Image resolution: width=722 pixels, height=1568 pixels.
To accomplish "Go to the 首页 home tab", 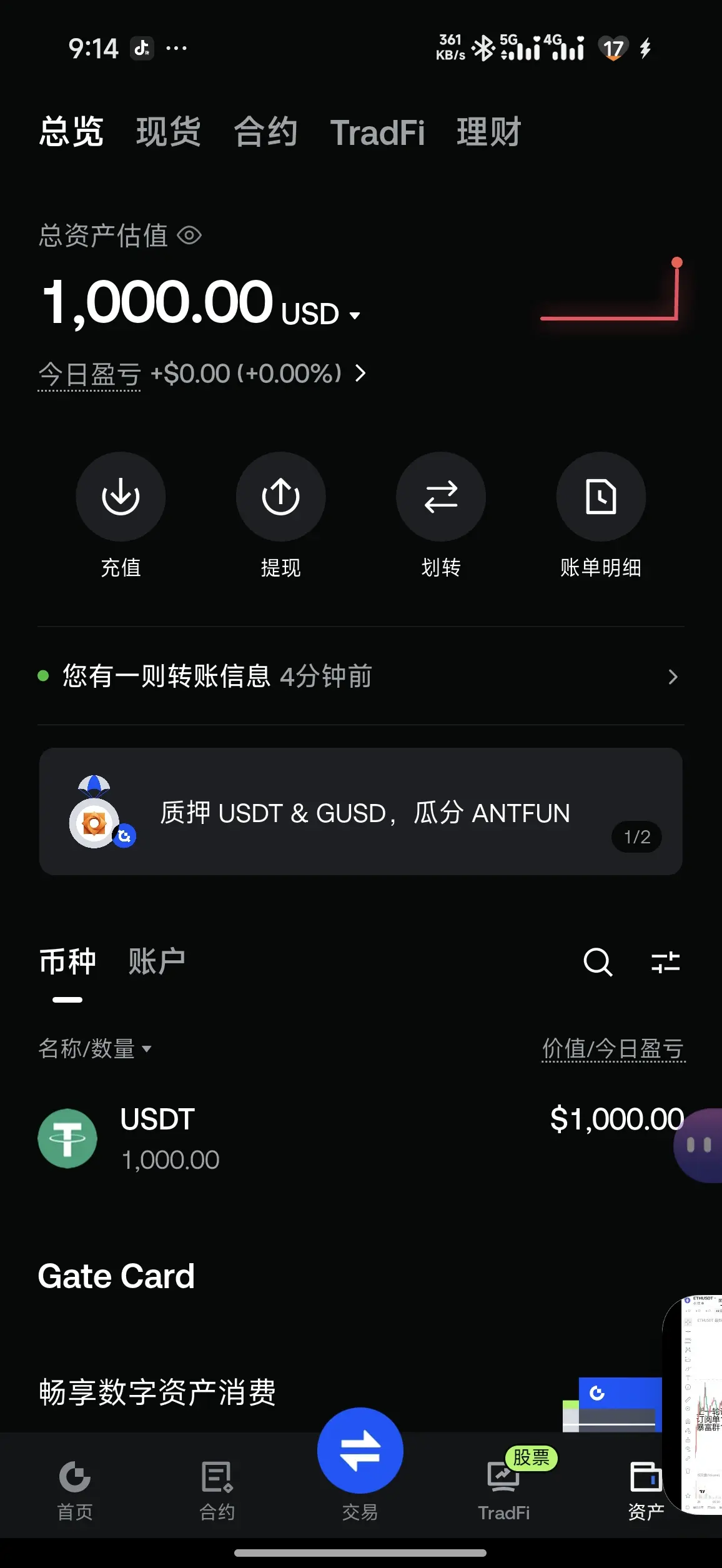I will (x=75, y=1490).
